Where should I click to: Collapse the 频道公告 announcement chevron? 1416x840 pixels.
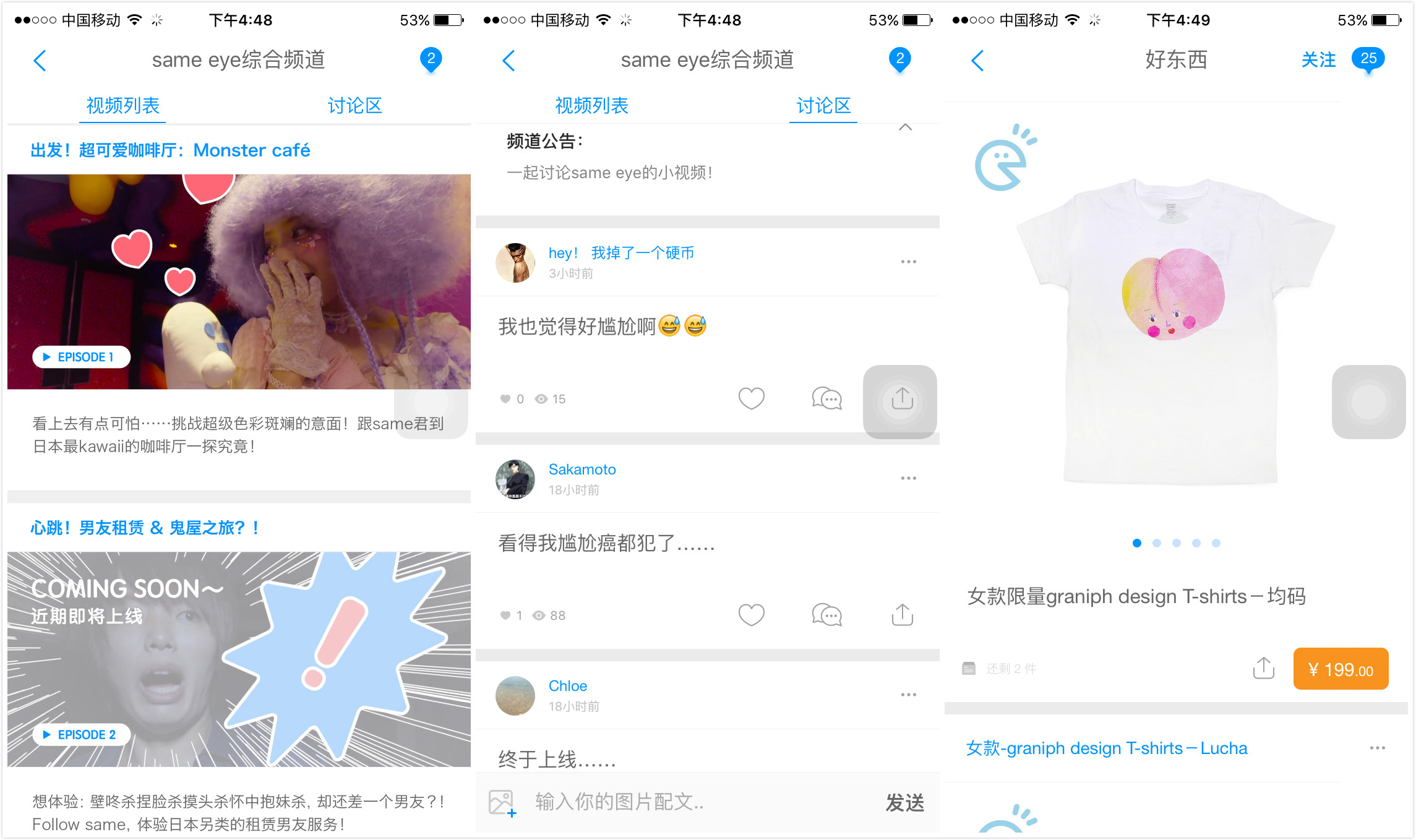click(x=905, y=127)
